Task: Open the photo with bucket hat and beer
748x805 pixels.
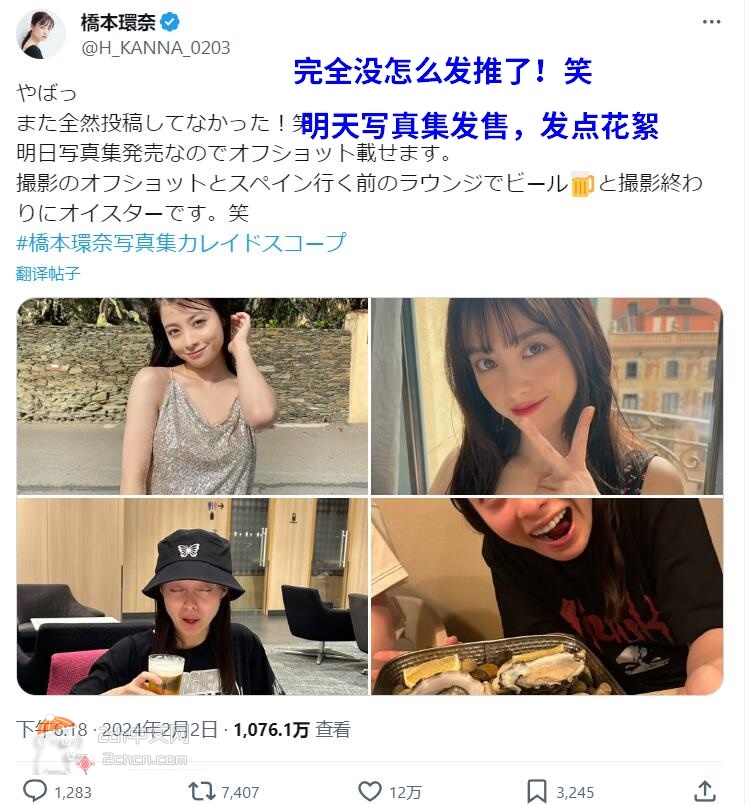Action: [x=193, y=597]
